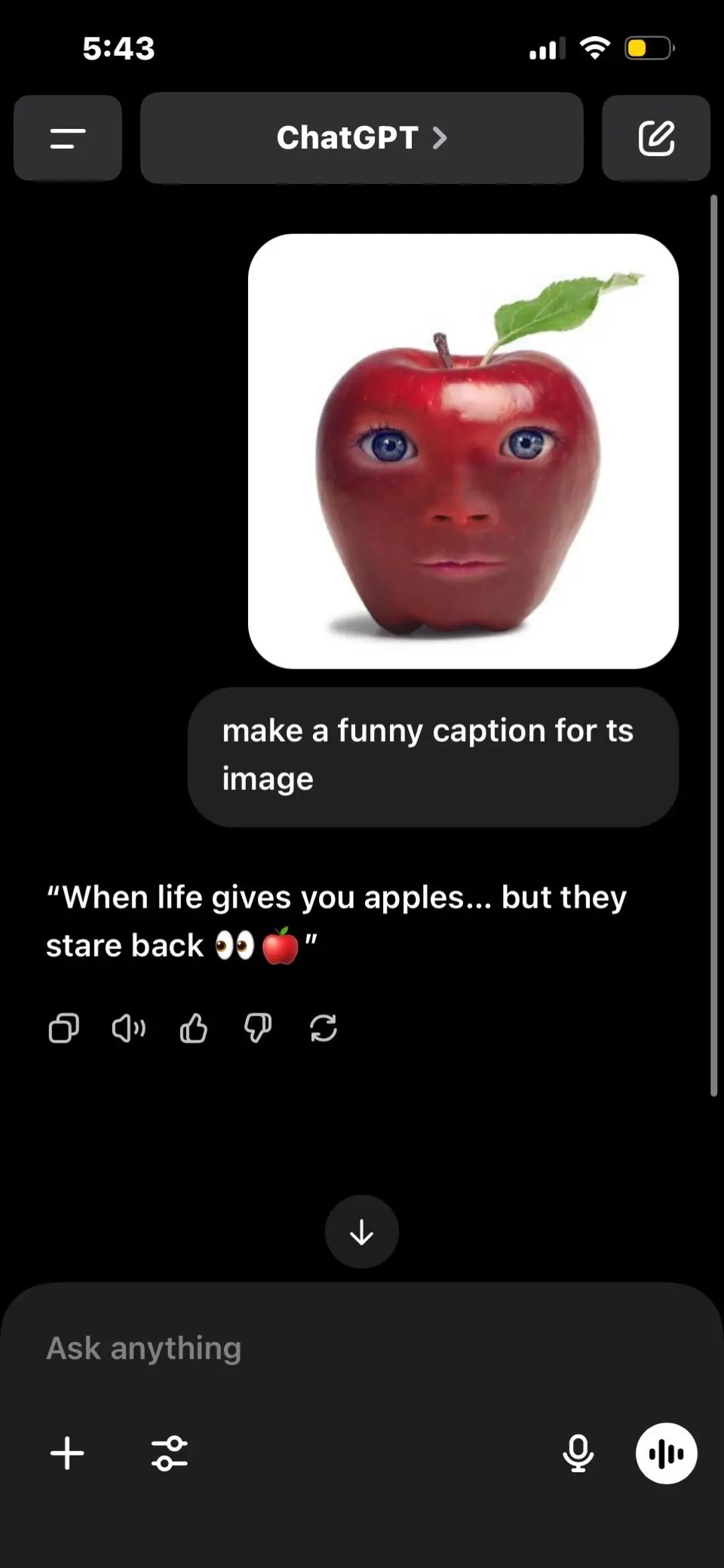The height and width of the screenshot is (1568, 724).
Task: Jump to the bottom with down arrow
Action: tap(362, 1232)
